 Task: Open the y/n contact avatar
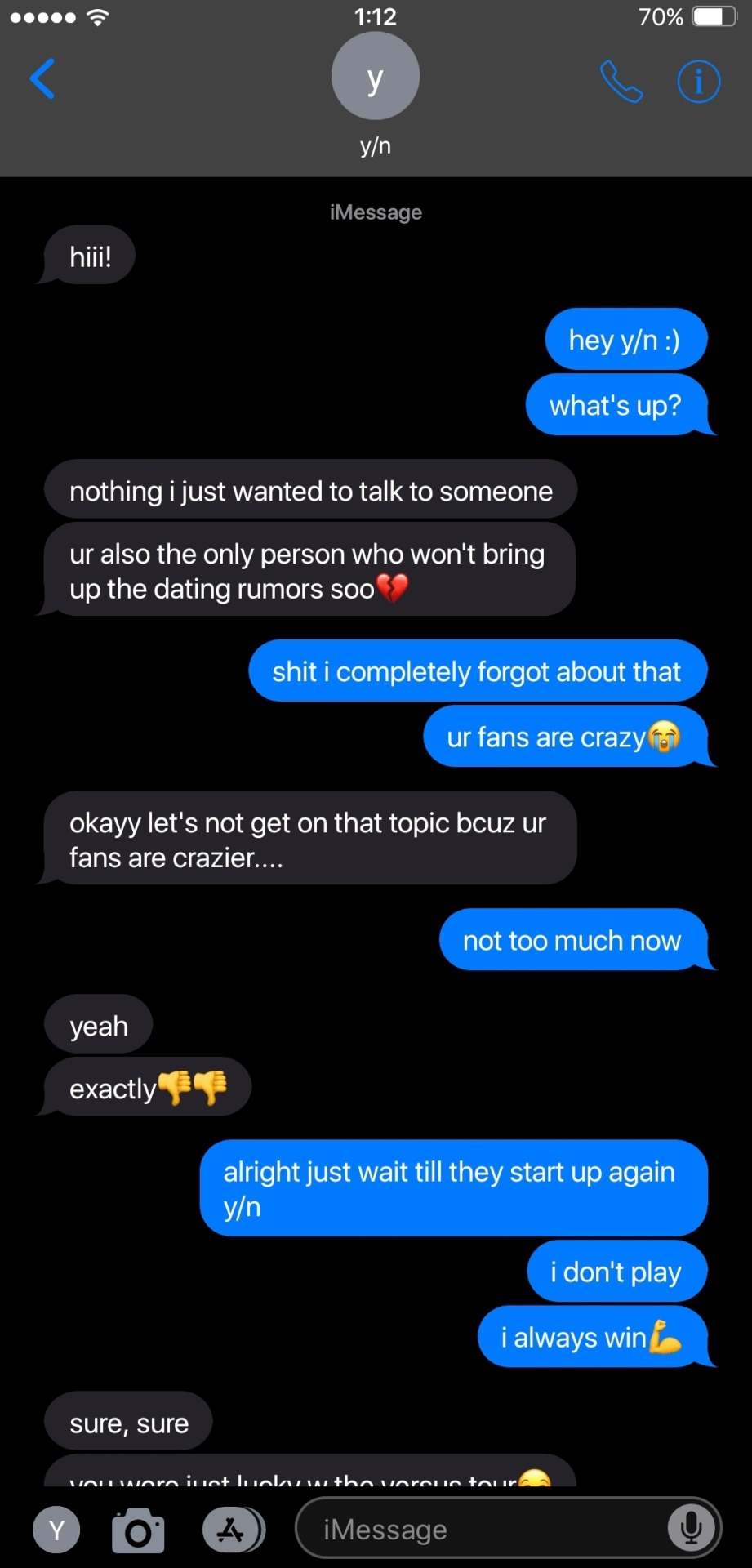click(375, 78)
